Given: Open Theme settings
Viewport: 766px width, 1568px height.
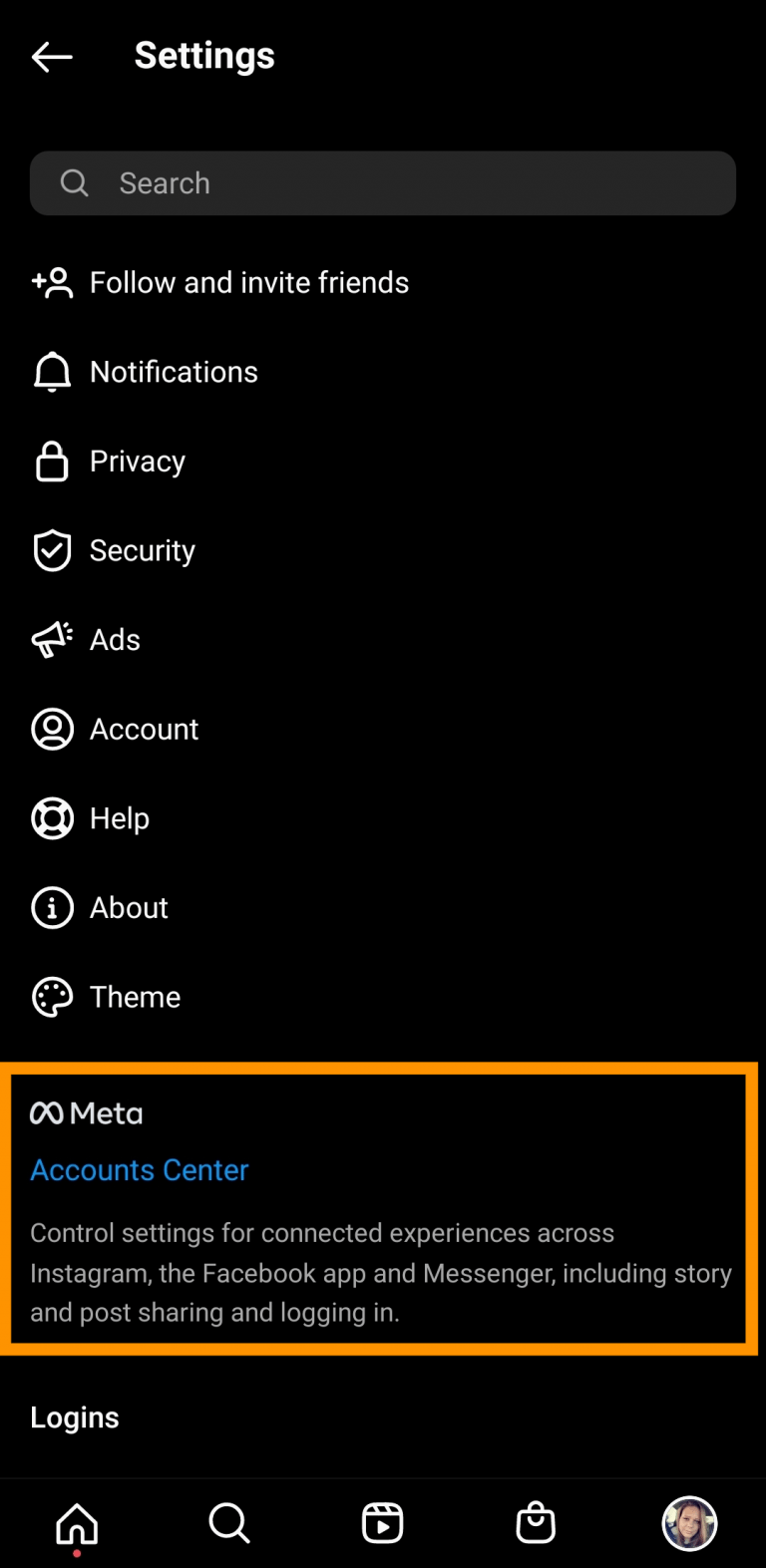Looking at the screenshot, I should (x=135, y=997).
